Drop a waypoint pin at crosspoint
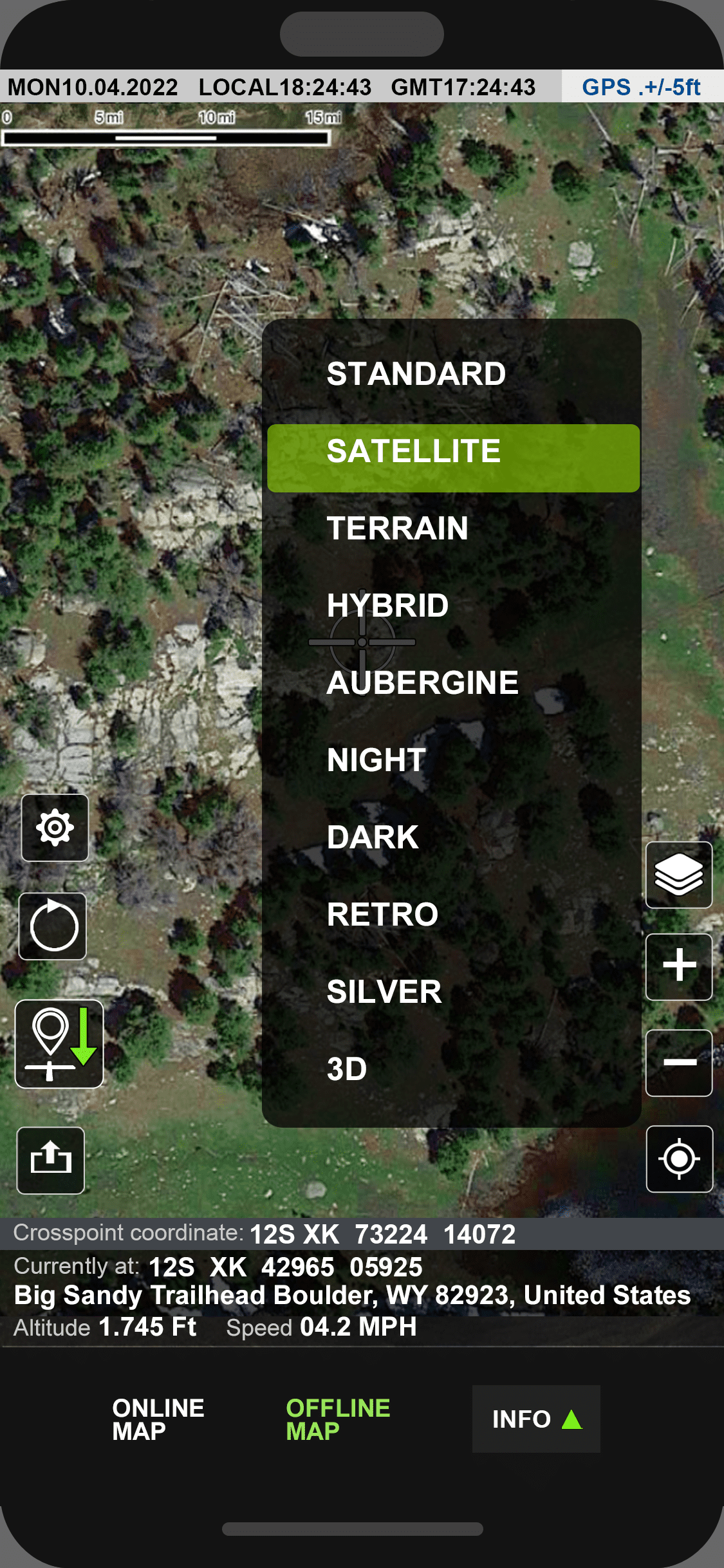This screenshot has width=724, height=1568. [x=59, y=1044]
